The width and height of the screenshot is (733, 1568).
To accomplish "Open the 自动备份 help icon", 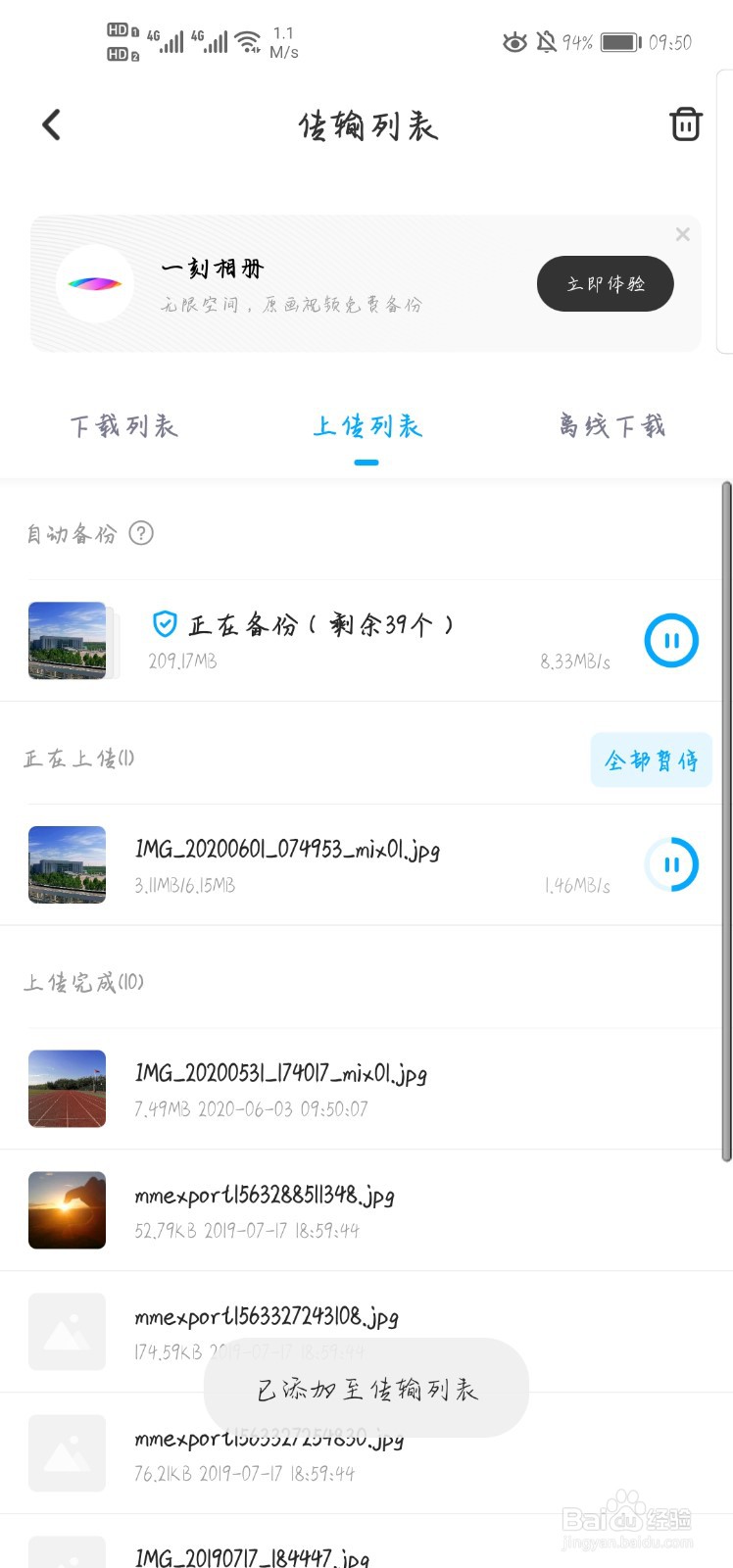I will point(142,533).
